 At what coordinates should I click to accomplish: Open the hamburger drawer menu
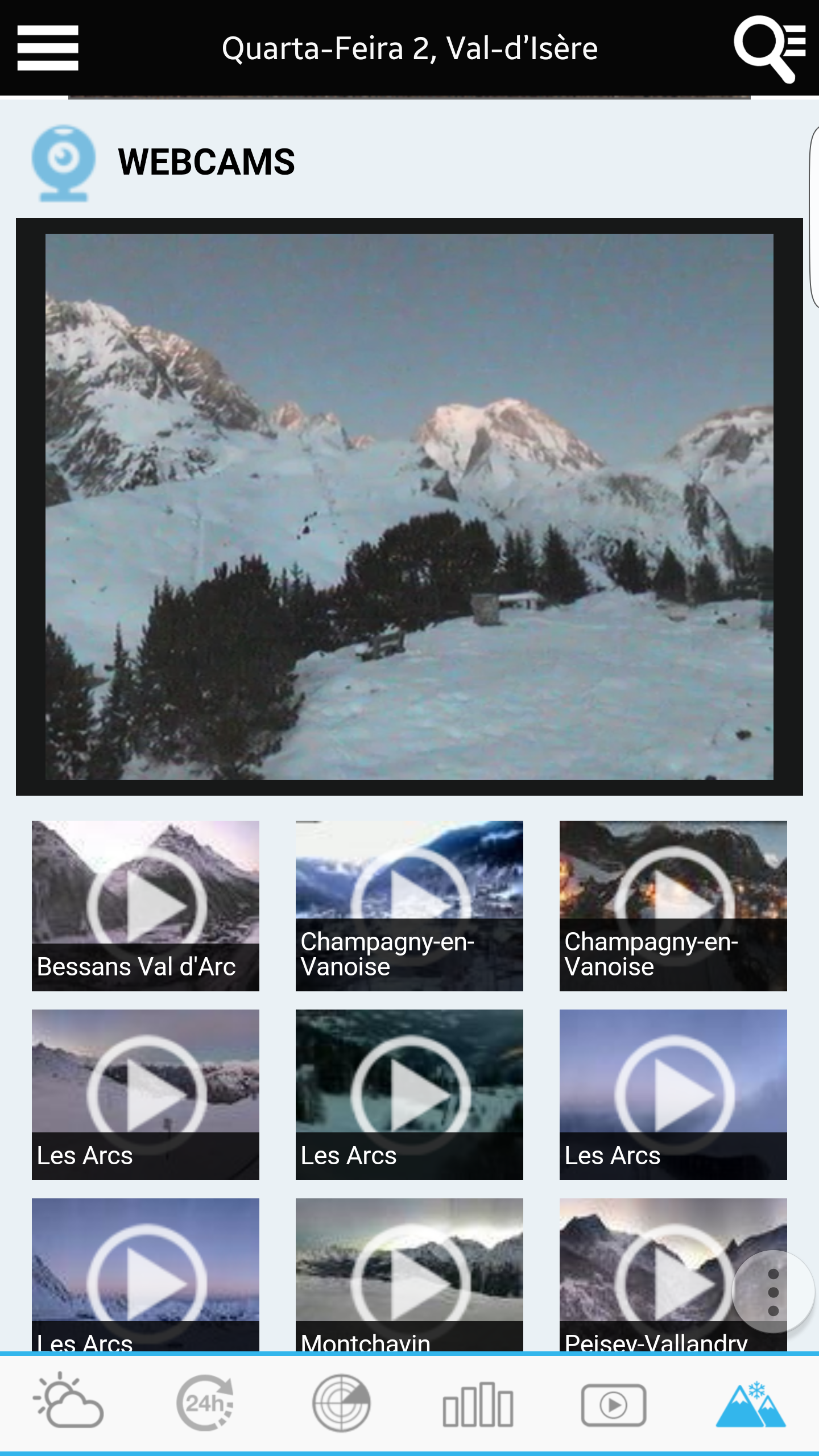[48, 48]
